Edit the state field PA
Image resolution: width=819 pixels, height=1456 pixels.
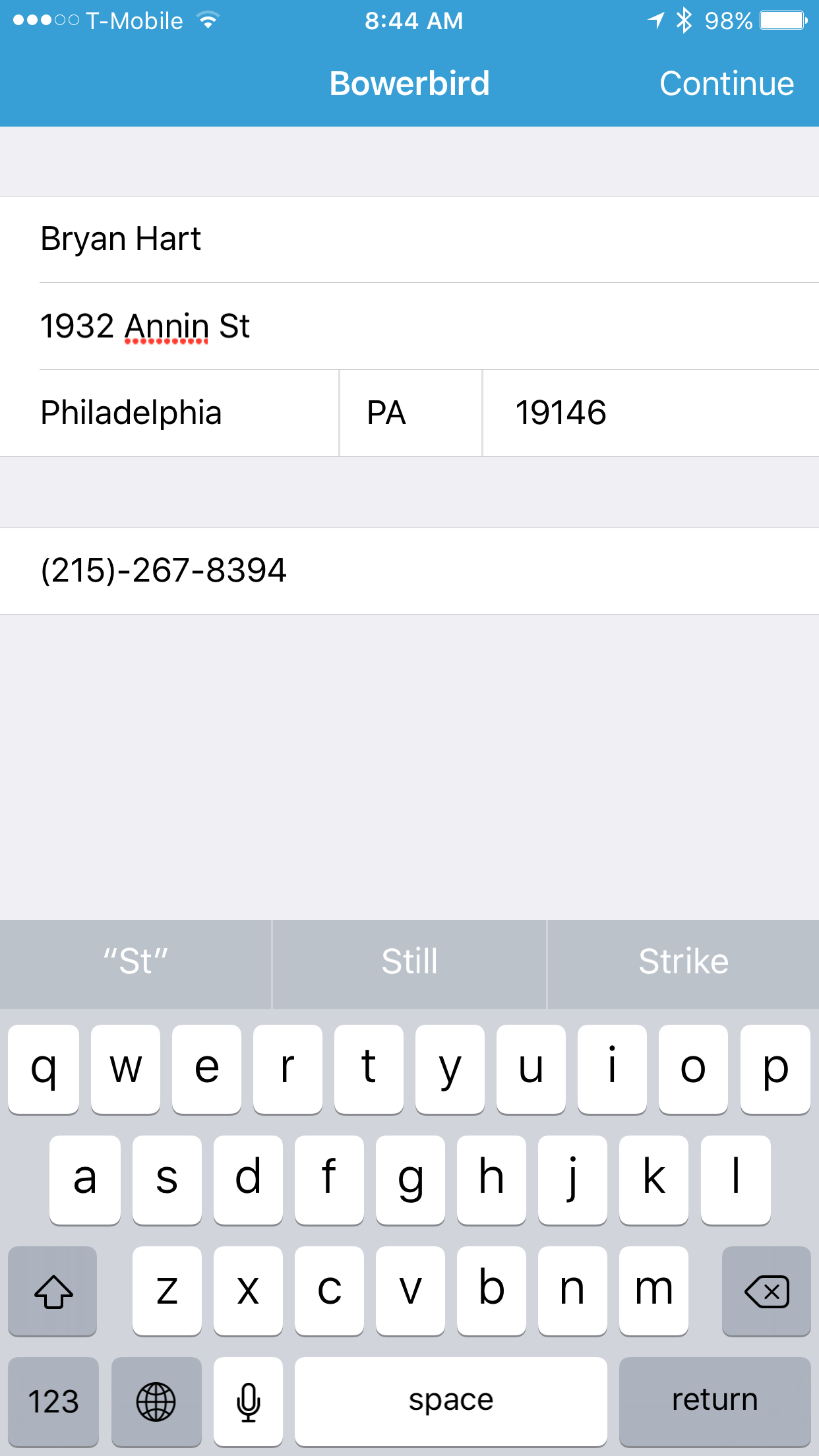tap(411, 413)
